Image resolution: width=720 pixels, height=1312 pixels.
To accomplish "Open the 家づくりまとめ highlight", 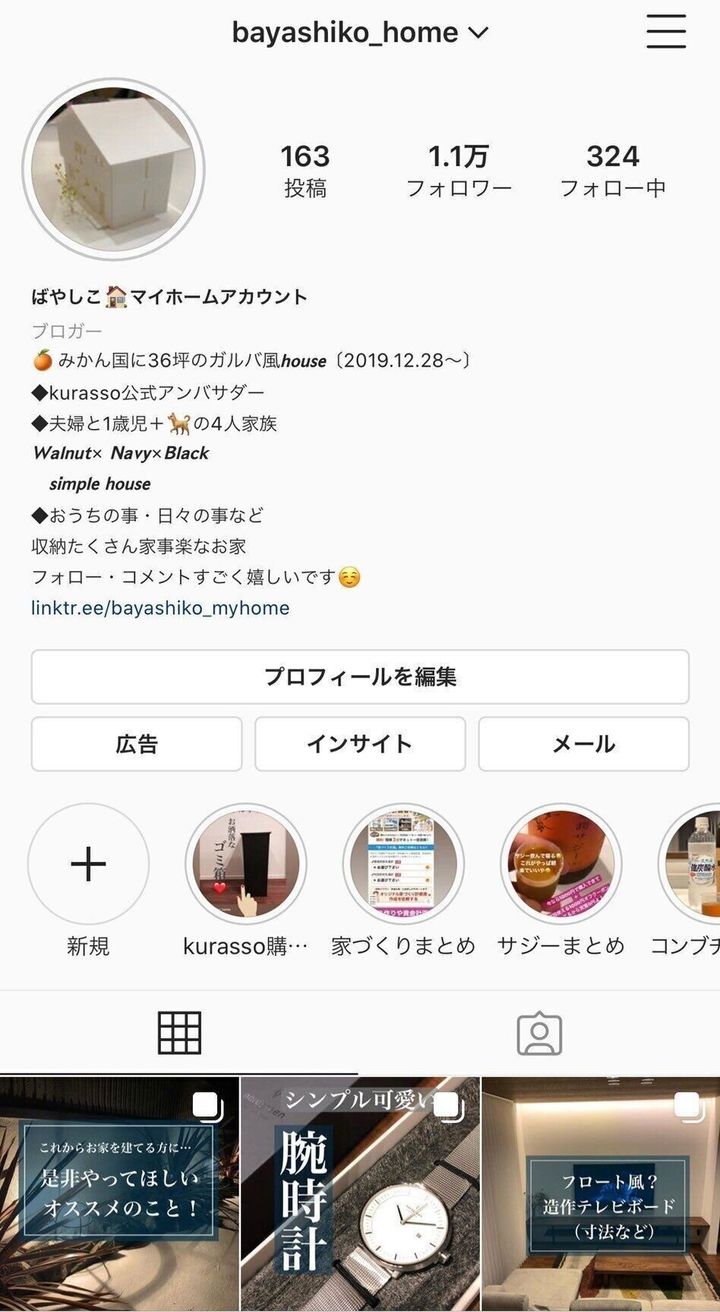I will pos(402,864).
